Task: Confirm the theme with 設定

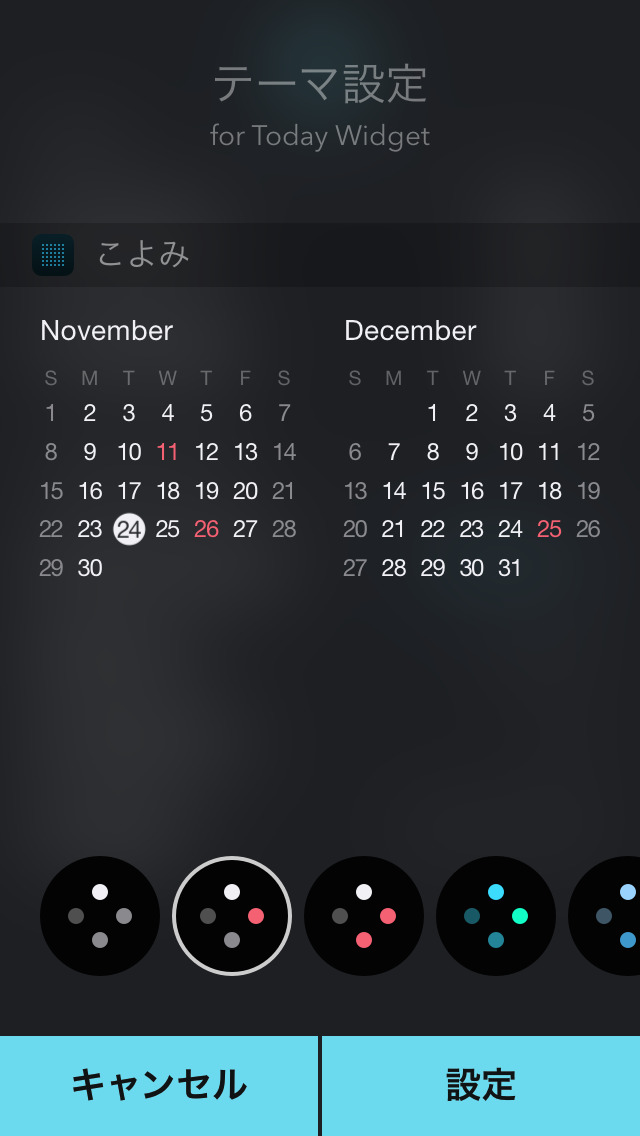Action: pyautogui.click(x=481, y=1085)
